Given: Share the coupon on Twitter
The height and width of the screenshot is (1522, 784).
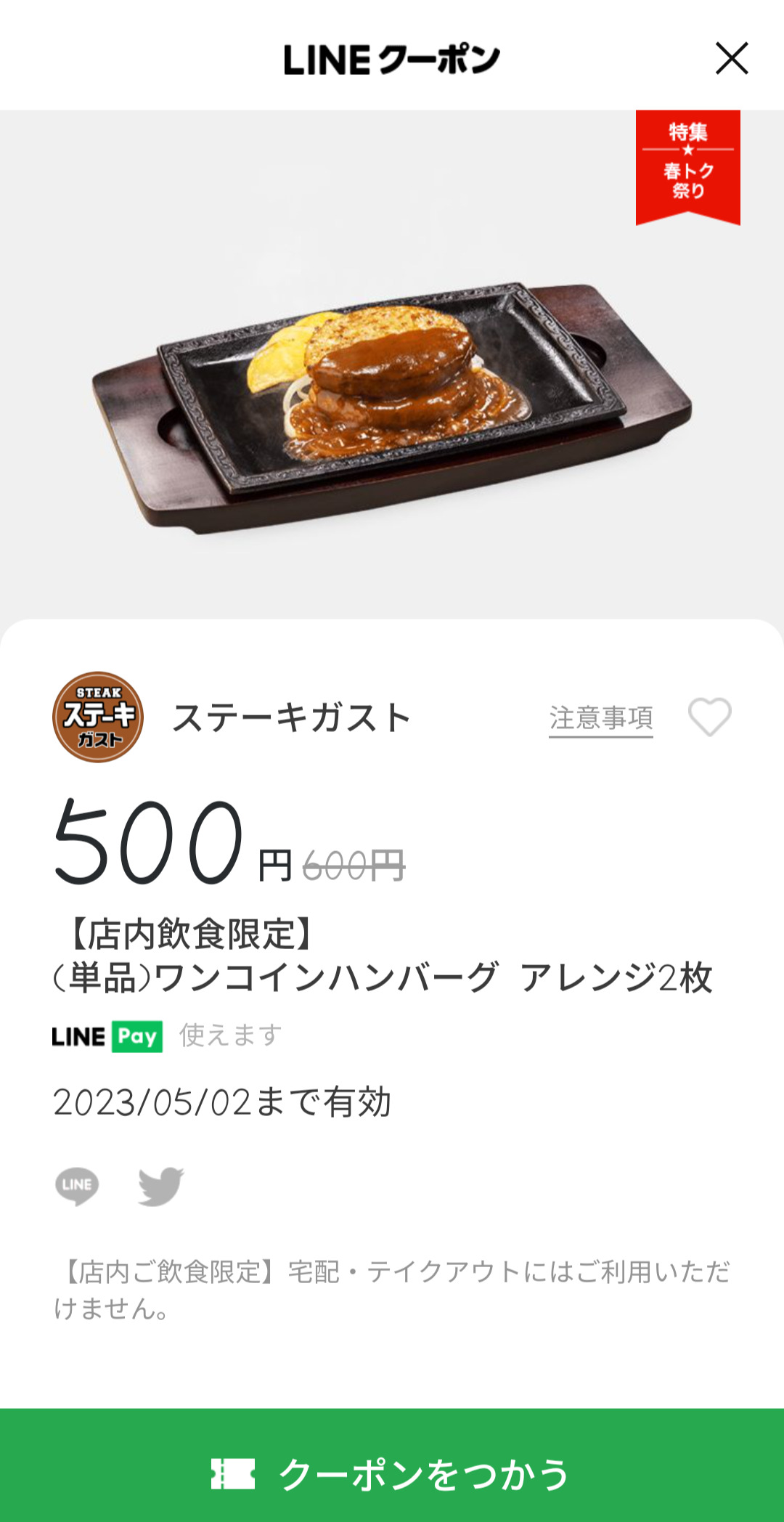Looking at the screenshot, I should 161,1186.
